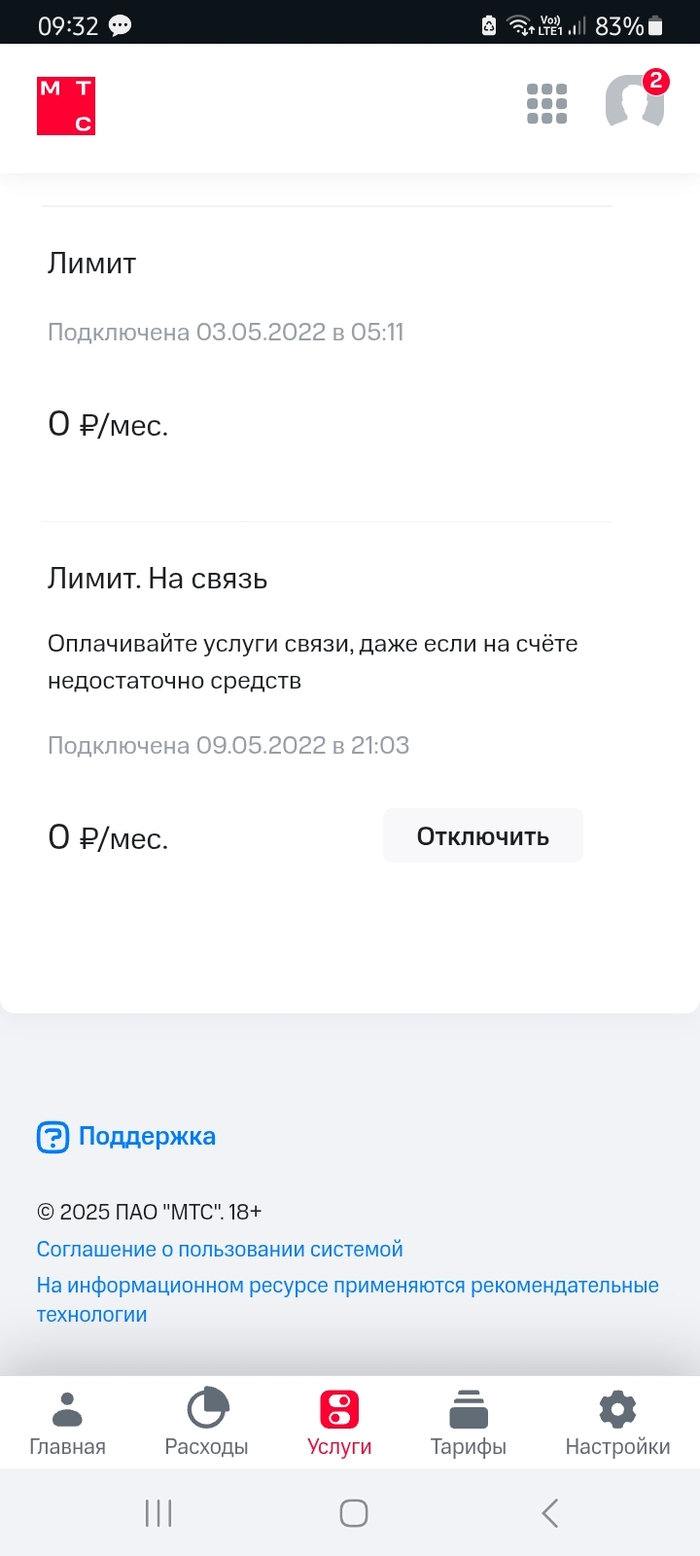
Task: Open Соглашение о пользовании системой link
Action: [219, 1249]
